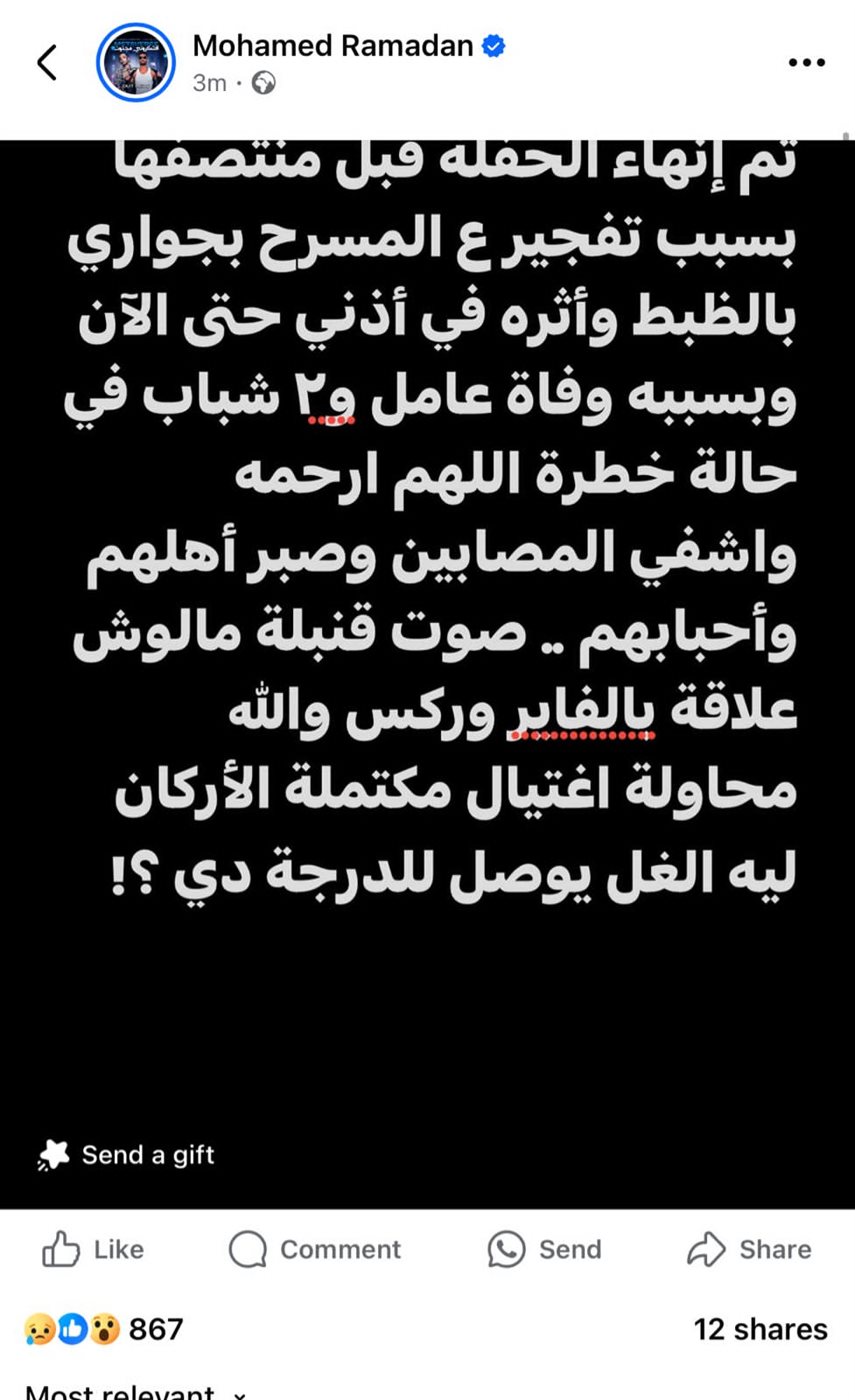Viewport: 855px width, 1400px height.
Task: Tap Send a gift
Action: coord(127,1155)
